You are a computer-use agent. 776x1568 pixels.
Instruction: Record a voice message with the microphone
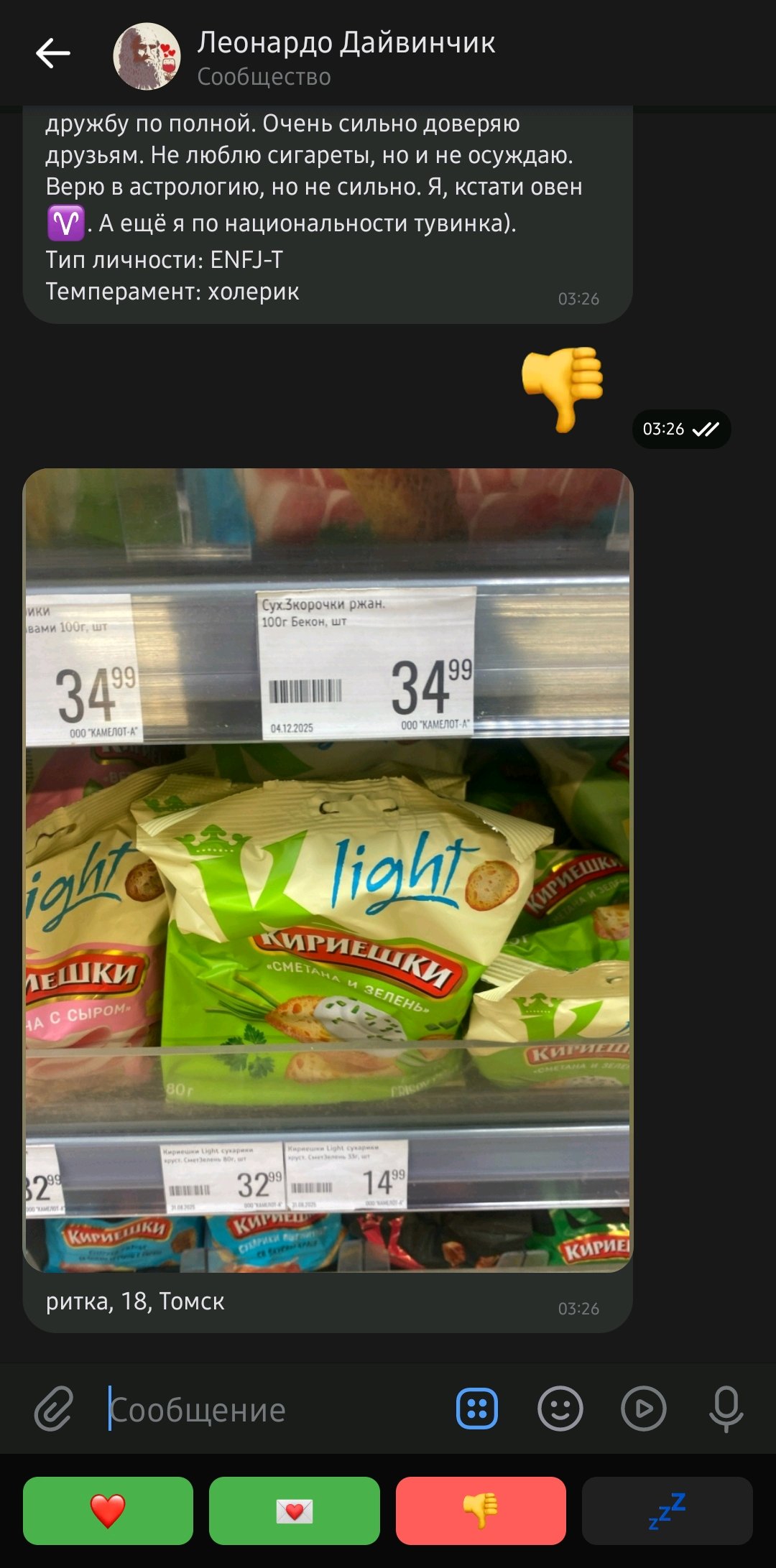pos(726,1409)
